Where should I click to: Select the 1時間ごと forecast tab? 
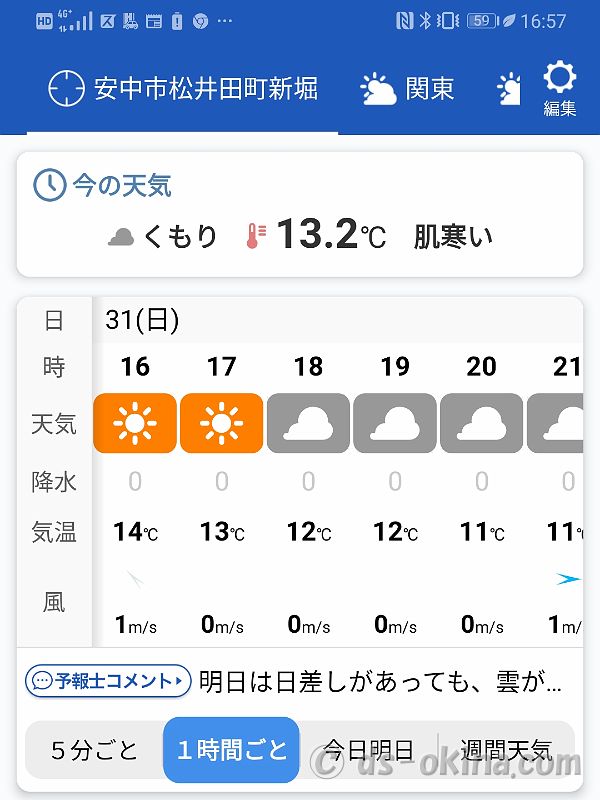[231, 750]
